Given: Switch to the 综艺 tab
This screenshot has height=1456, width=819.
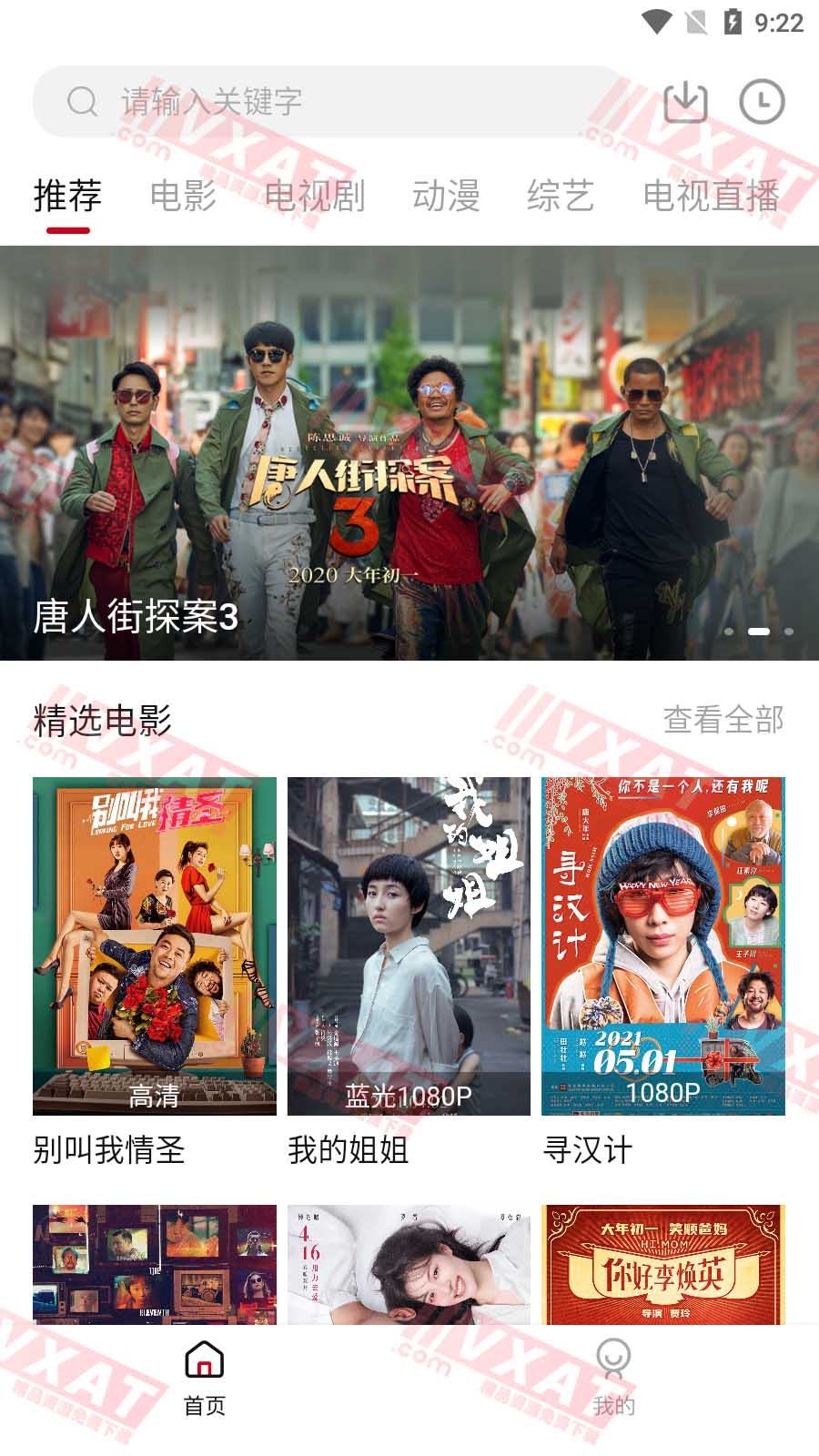Looking at the screenshot, I should [x=561, y=197].
